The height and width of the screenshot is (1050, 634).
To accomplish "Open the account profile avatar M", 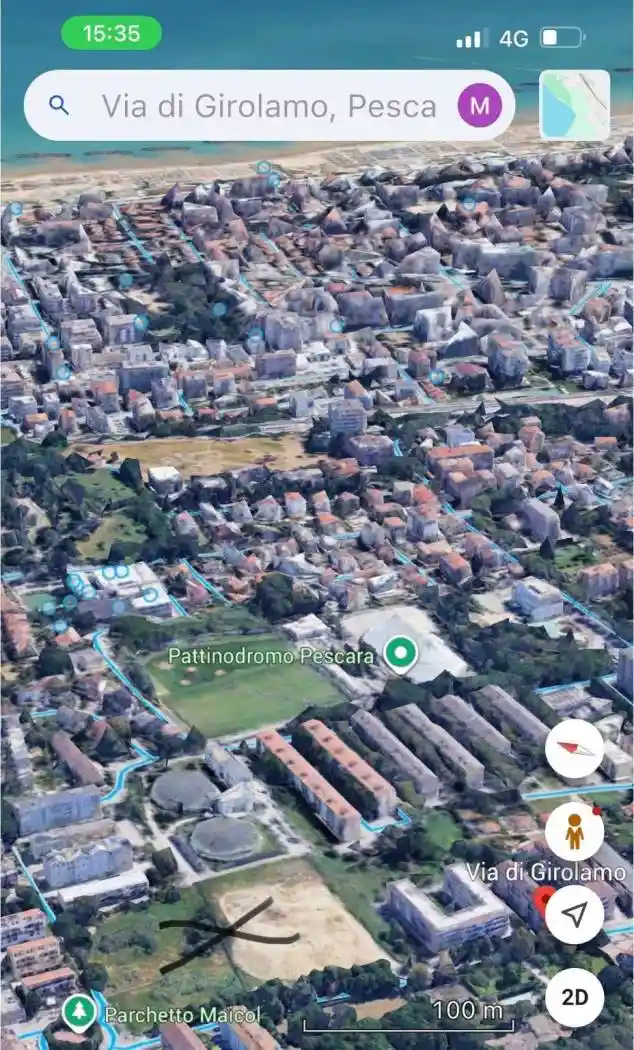I will 479,106.
